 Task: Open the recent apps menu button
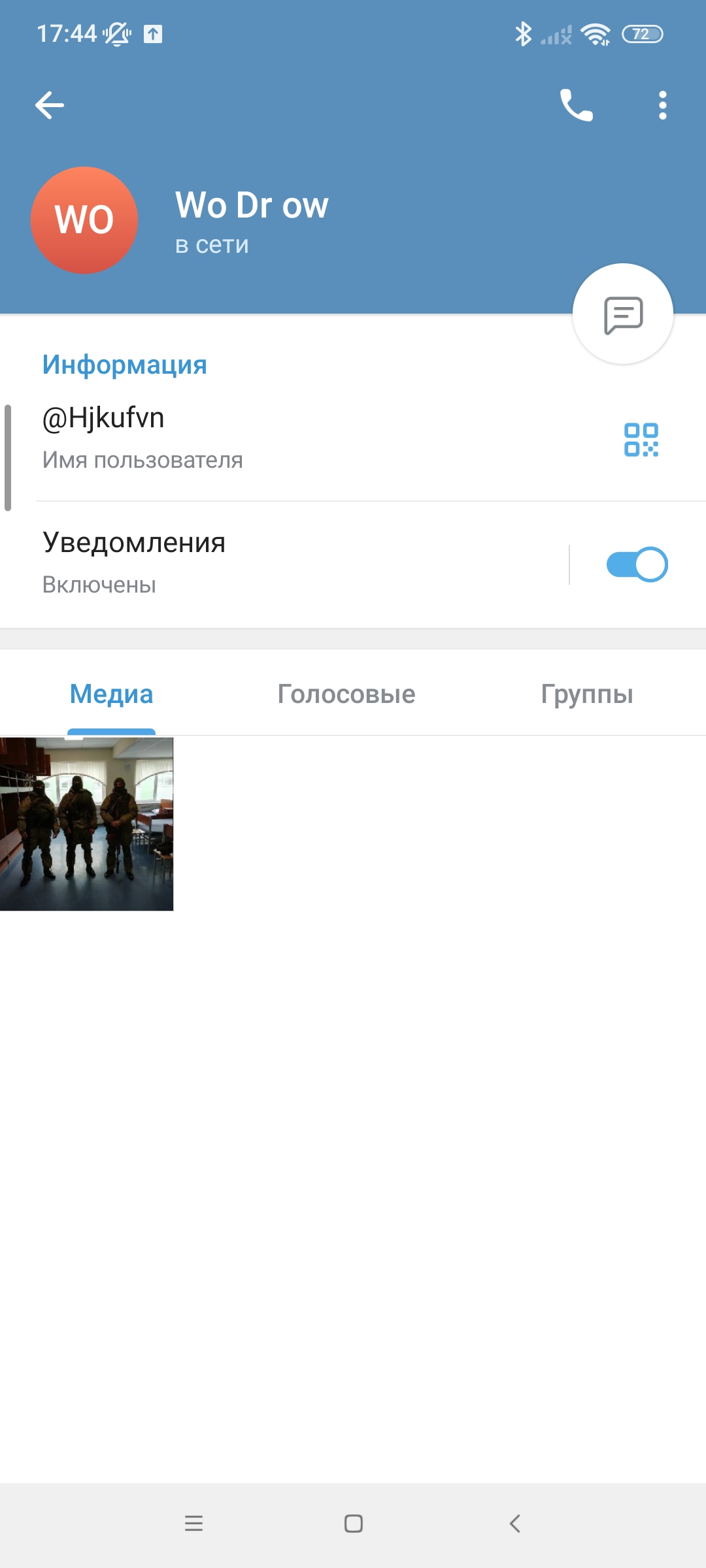193,1524
